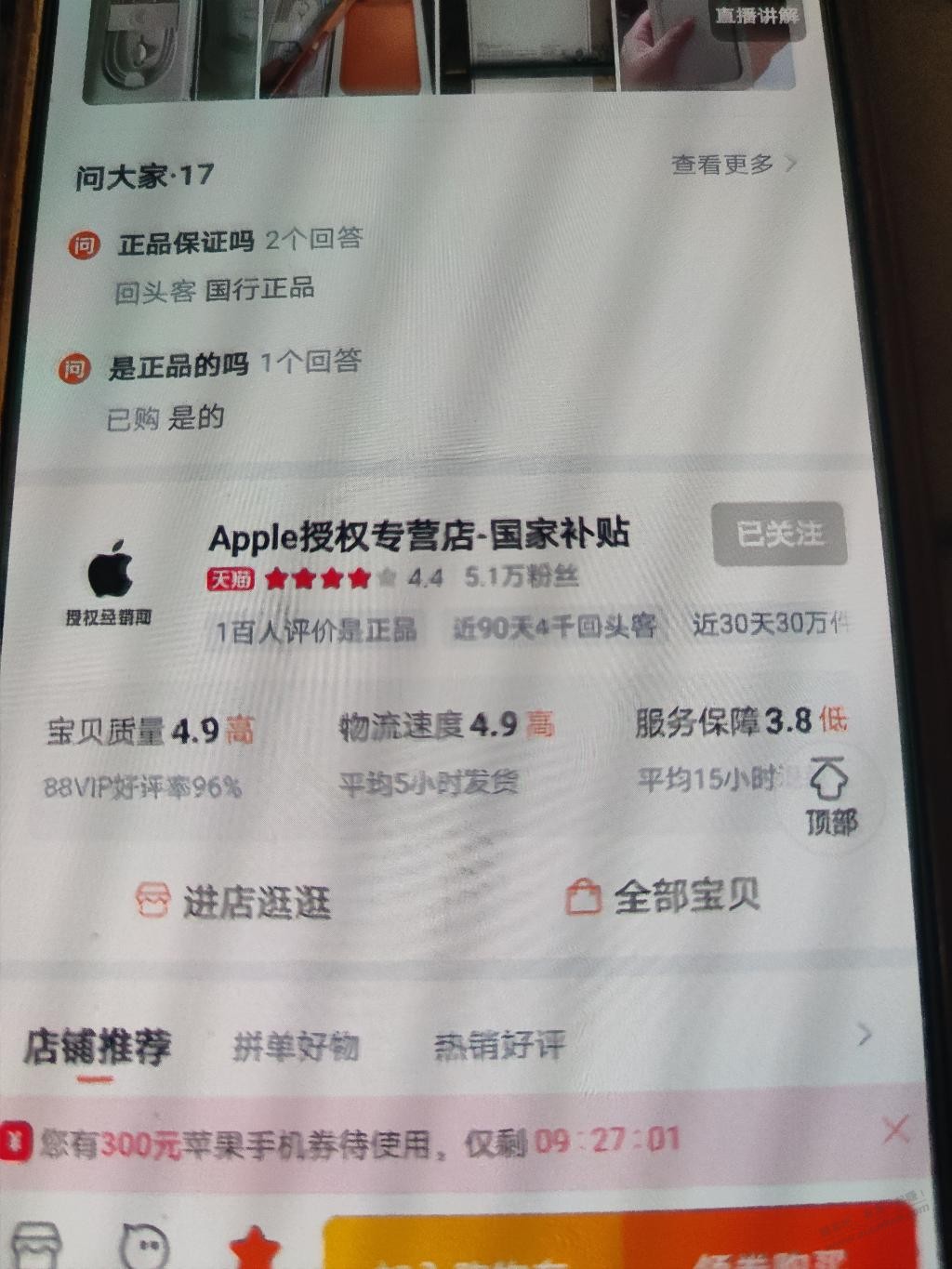Image resolution: width=952 pixels, height=1269 pixels.
Task: Open the question 是正品的吗
Action: 178,365
